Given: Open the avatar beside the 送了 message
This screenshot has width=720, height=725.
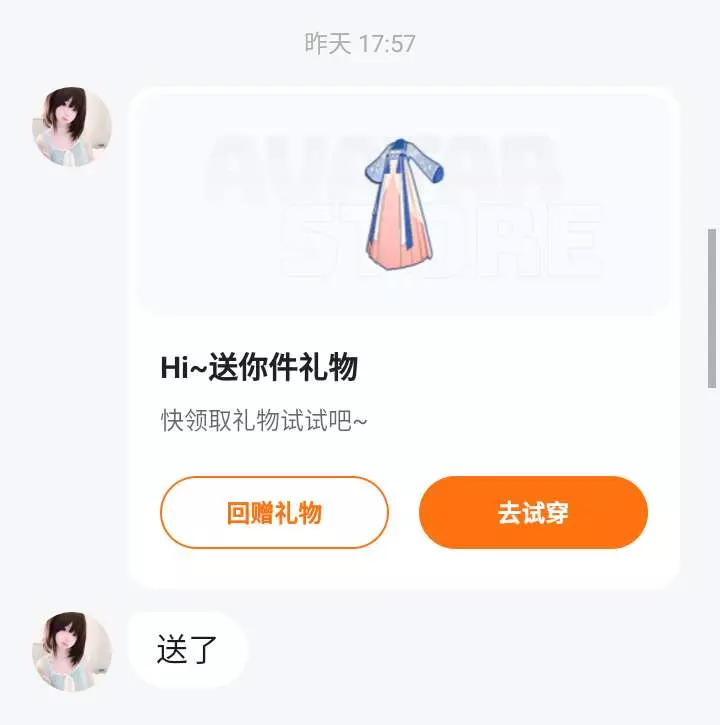Looking at the screenshot, I should [x=72, y=651].
